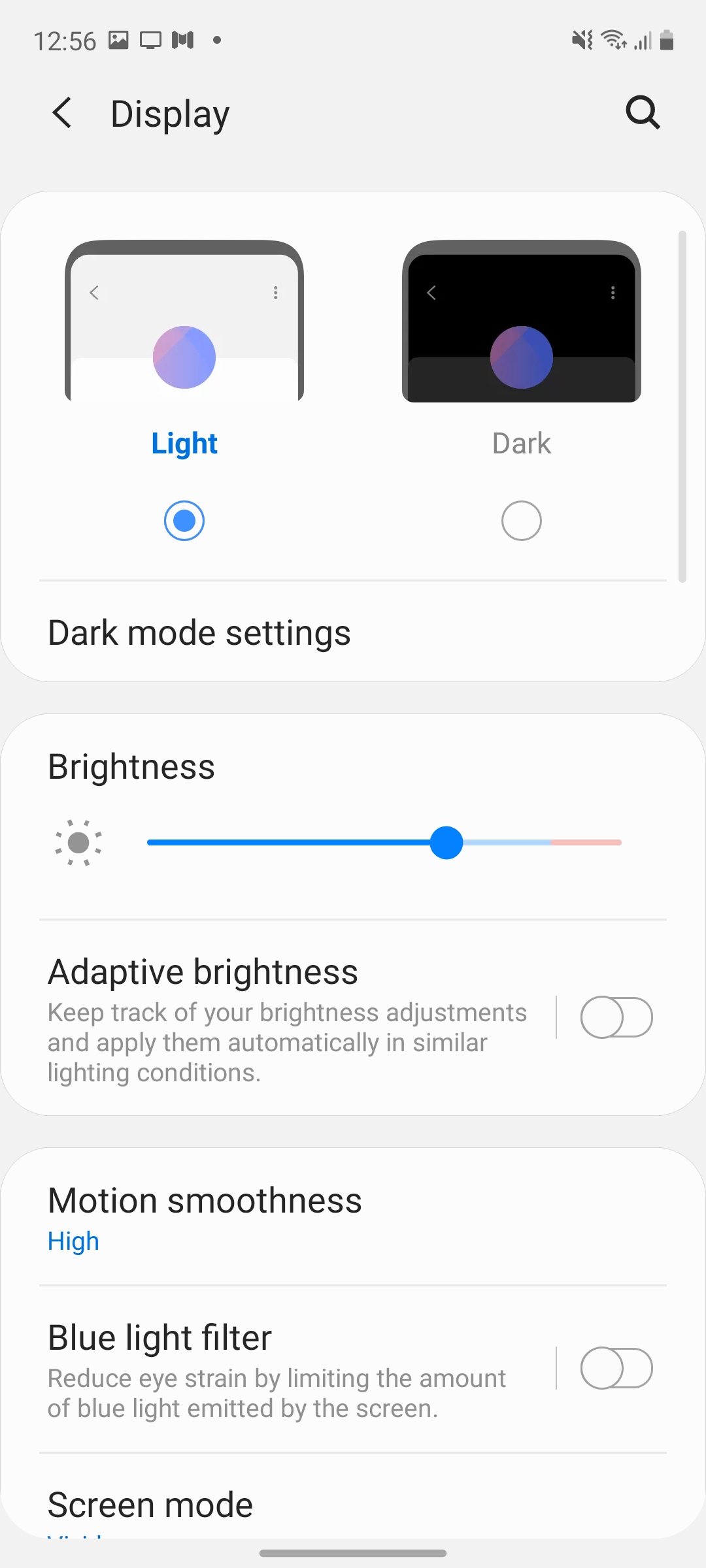Turn on the Blue light filter switch
This screenshot has width=706, height=1568.
click(x=616, y=1367)
